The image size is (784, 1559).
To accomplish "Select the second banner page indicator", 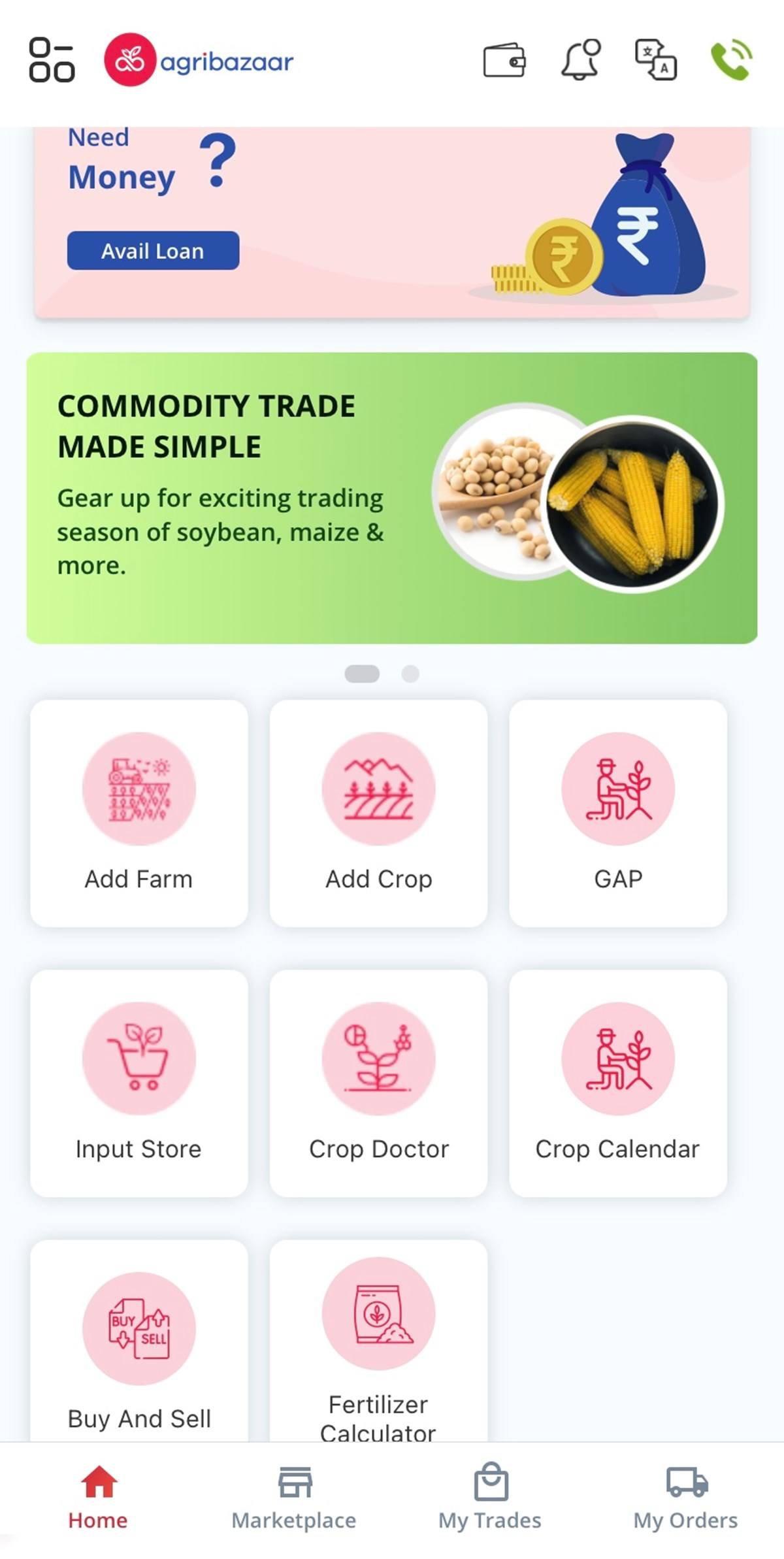I will (x=410, y=674).
